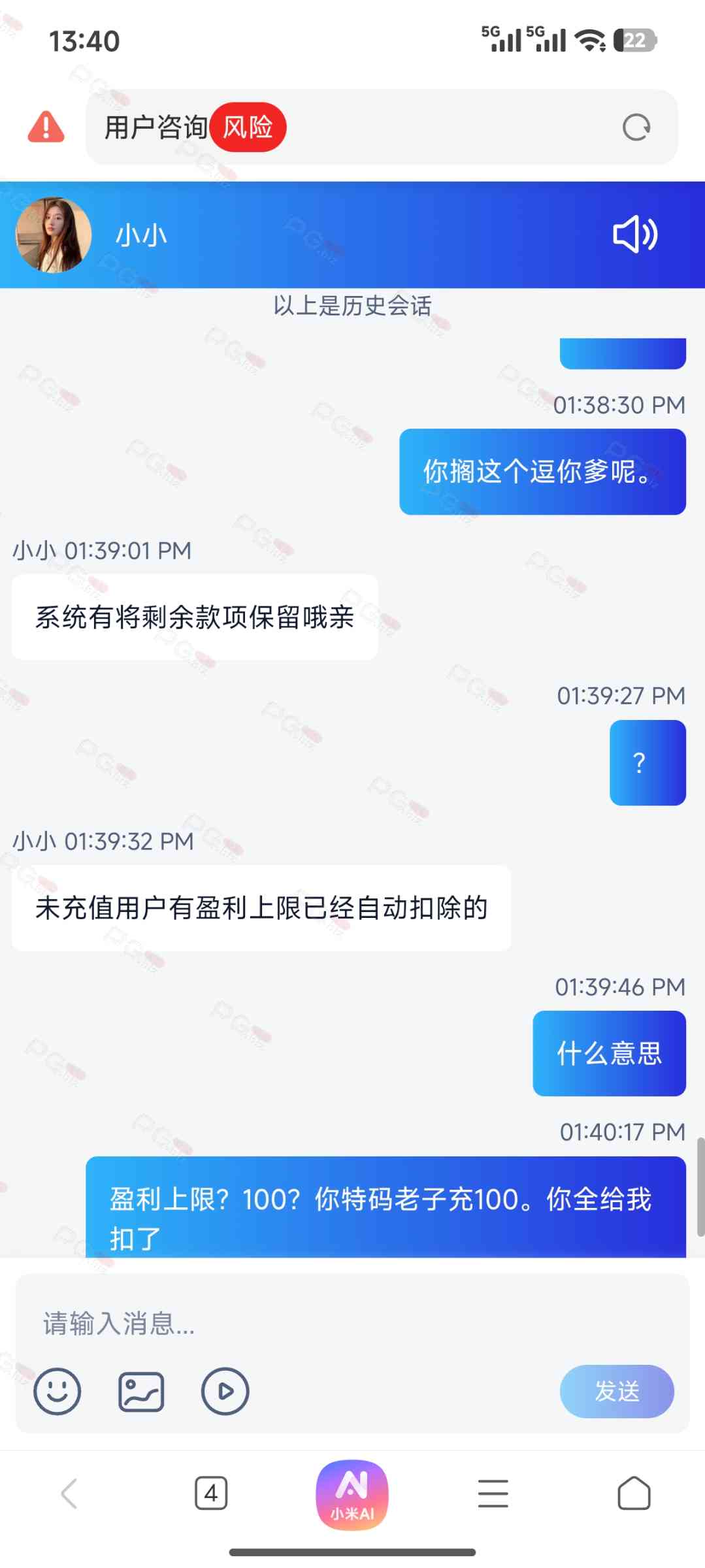This screenshot has width=705, height=1568.
Task: Go to the browser home page
Action: (x=634, y=1494)
